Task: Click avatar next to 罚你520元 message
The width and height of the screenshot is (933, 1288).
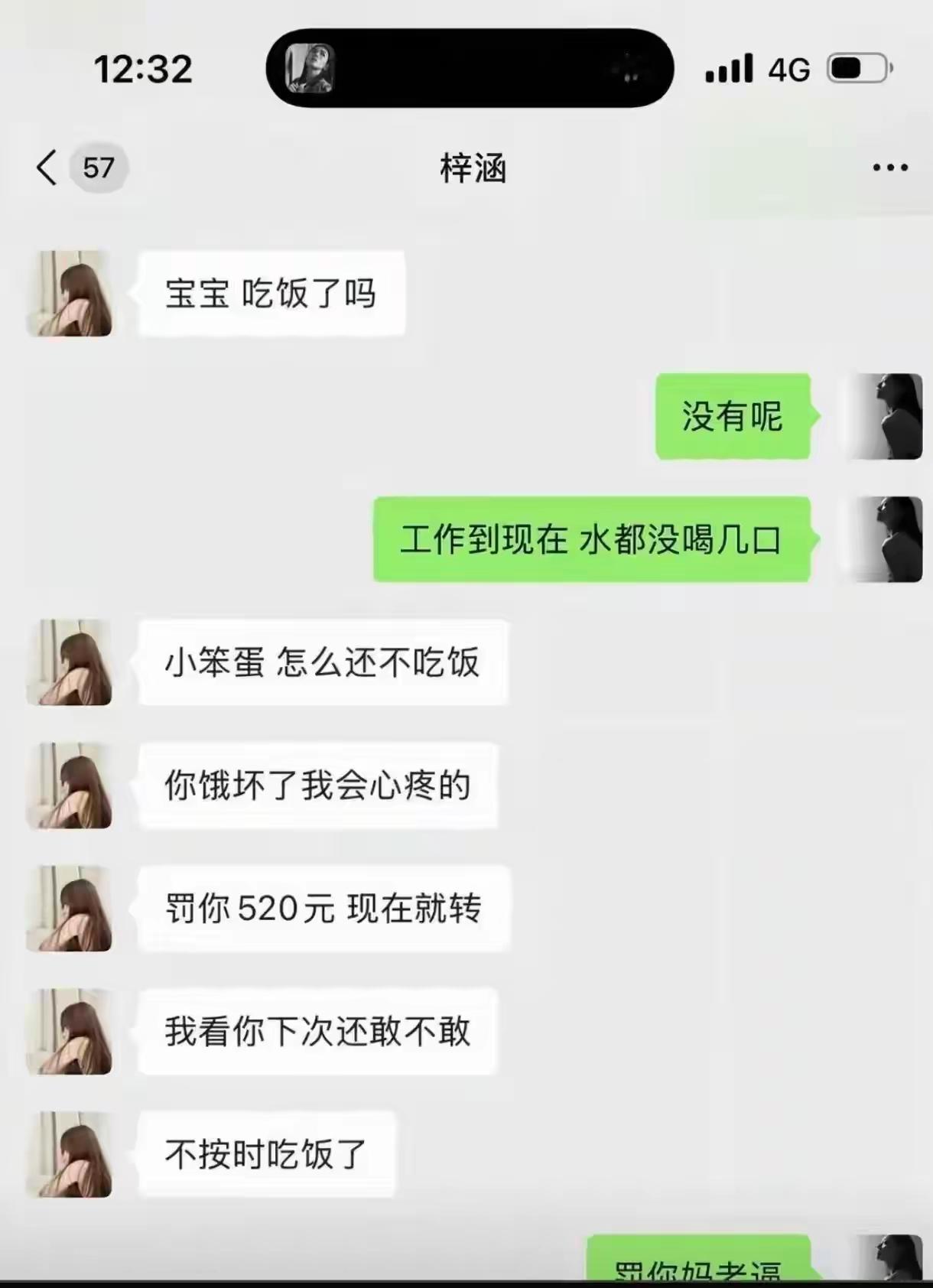Action: click(x=69, y=909)
